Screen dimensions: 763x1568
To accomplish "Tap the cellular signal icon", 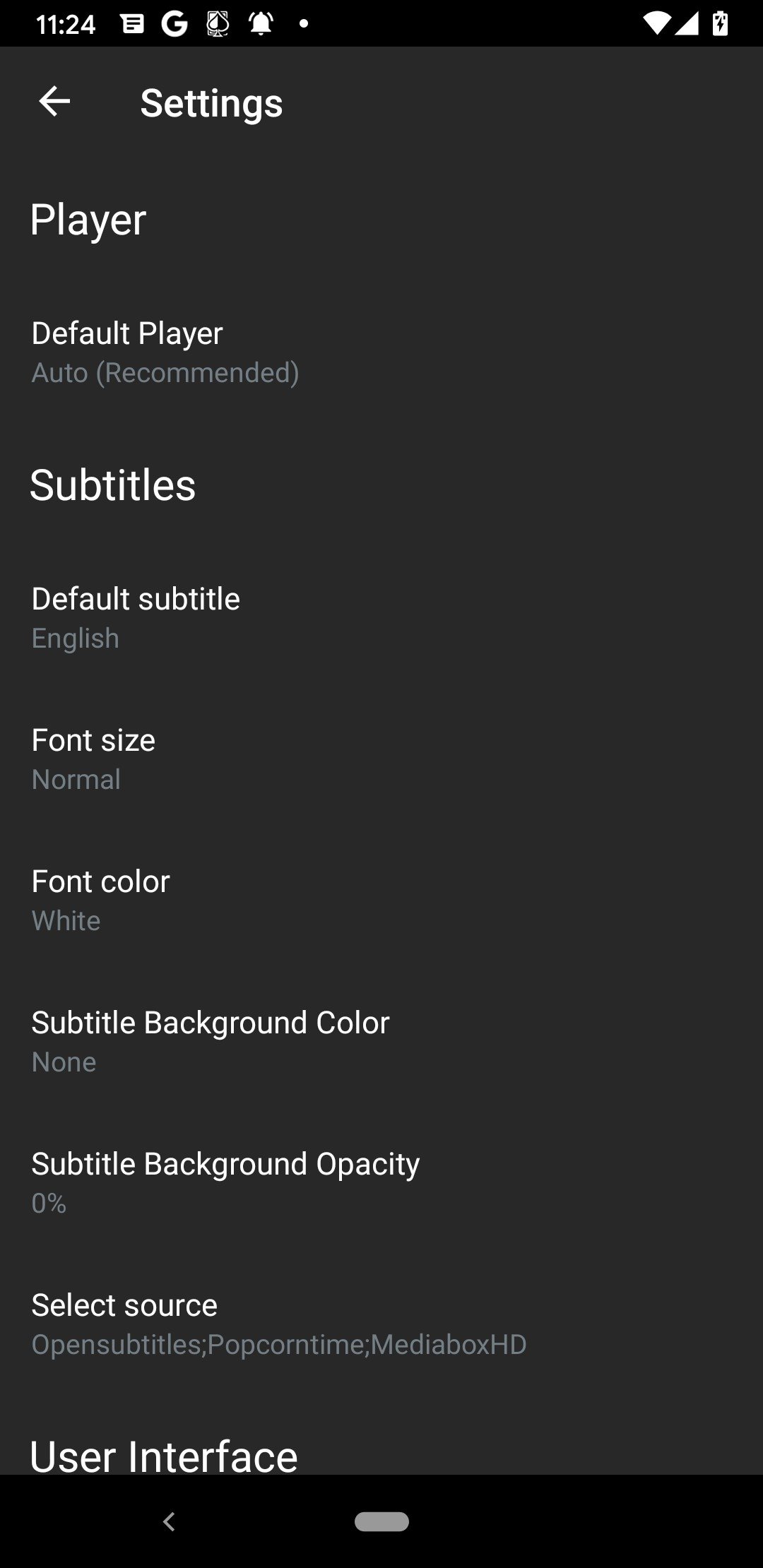I will (686, 23).
